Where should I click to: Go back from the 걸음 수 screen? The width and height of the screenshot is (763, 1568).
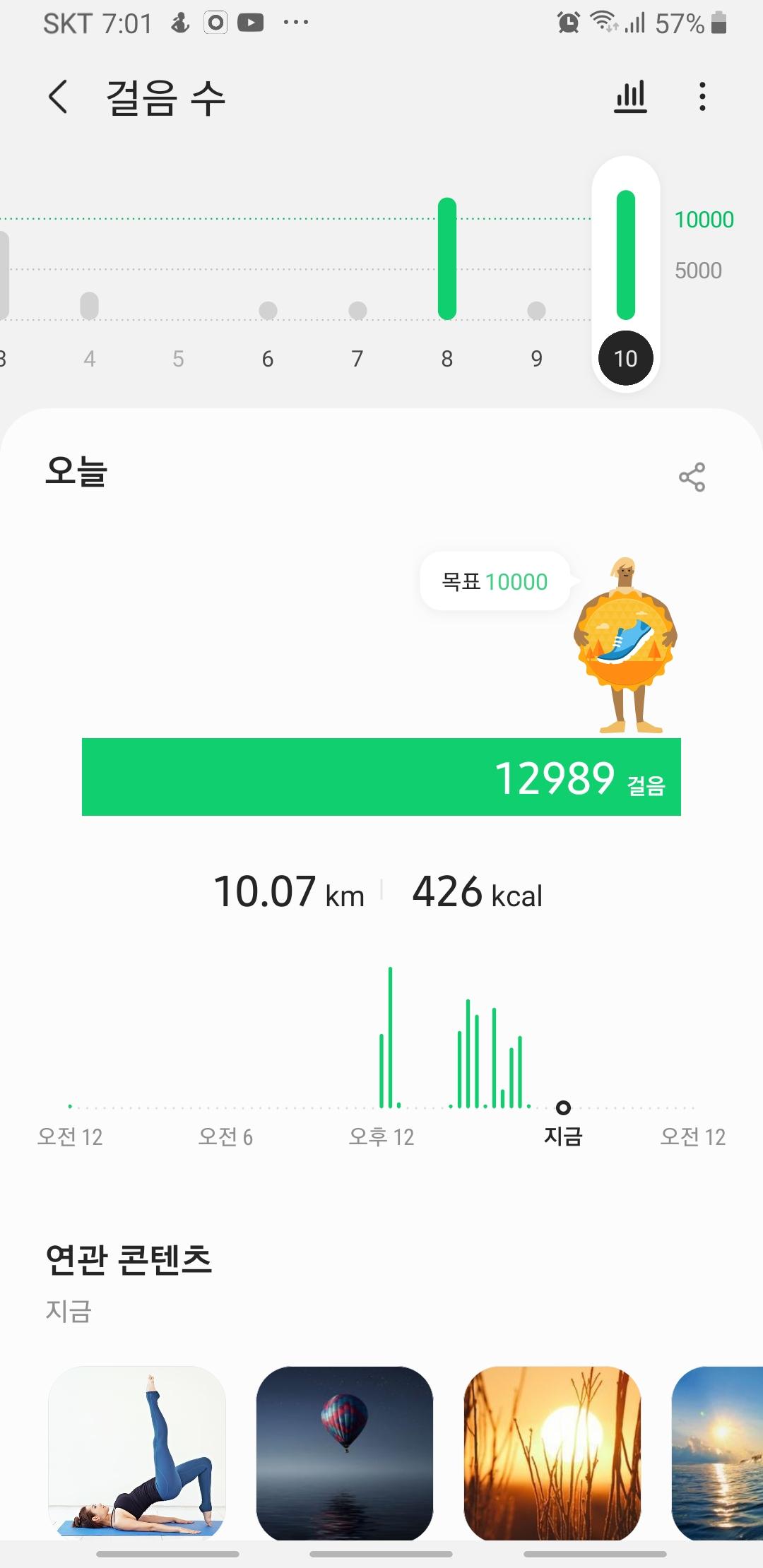[x=58, y=97]
